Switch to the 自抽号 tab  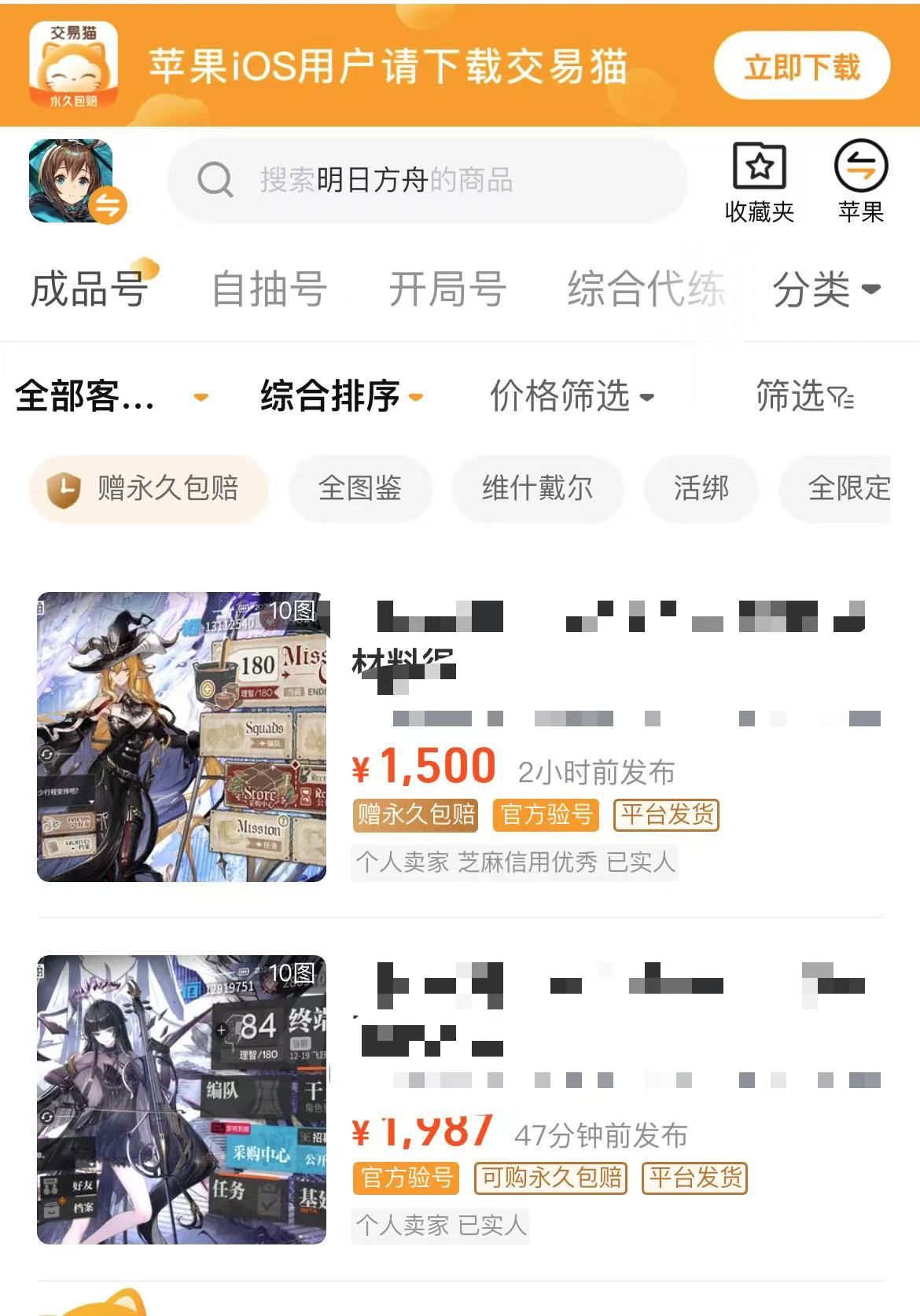click(x=269, y=289)
